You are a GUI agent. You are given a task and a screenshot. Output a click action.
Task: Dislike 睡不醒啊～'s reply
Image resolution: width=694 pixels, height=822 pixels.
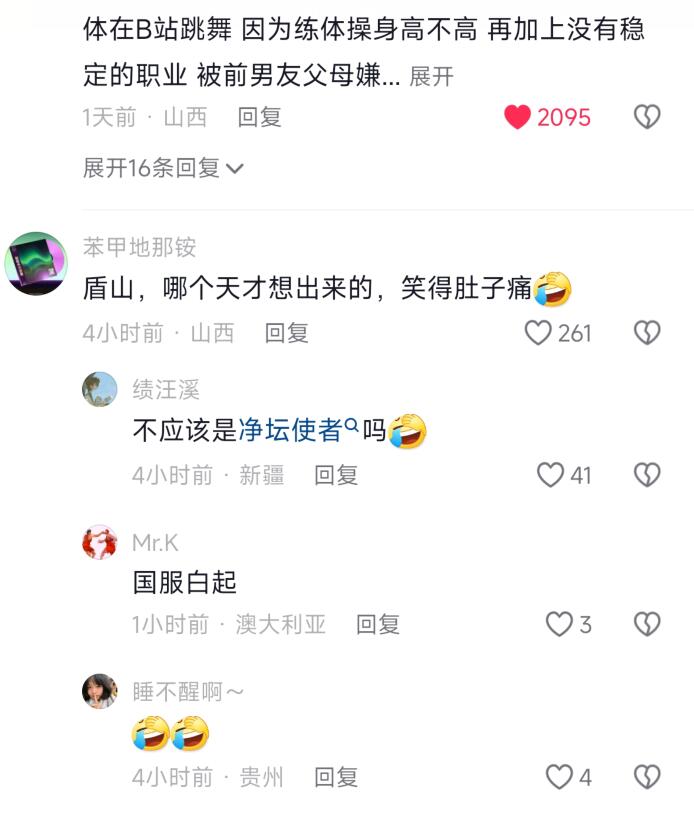pos(647,777)
